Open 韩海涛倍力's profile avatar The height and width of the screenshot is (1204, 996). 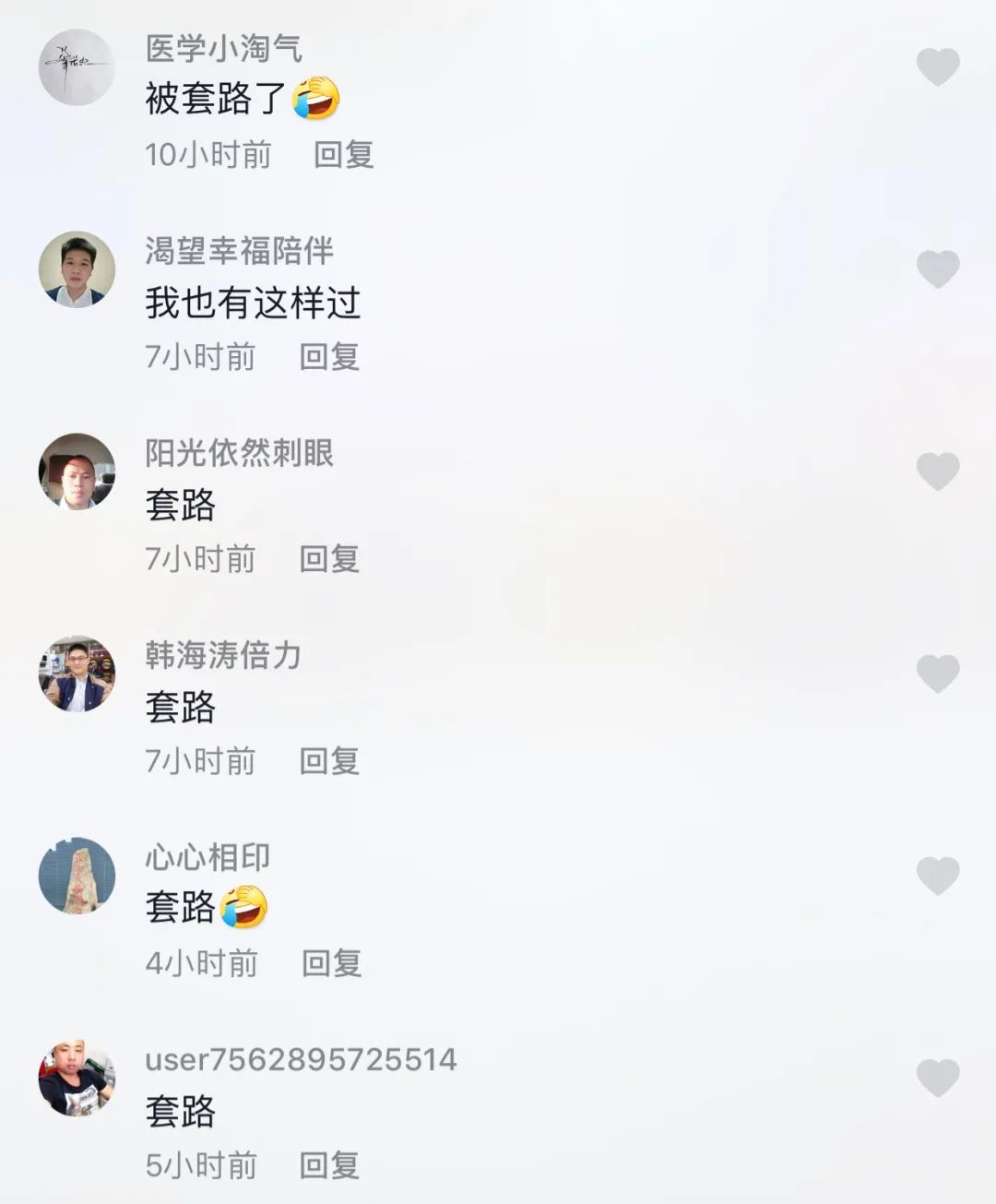[x=77, y=674]
